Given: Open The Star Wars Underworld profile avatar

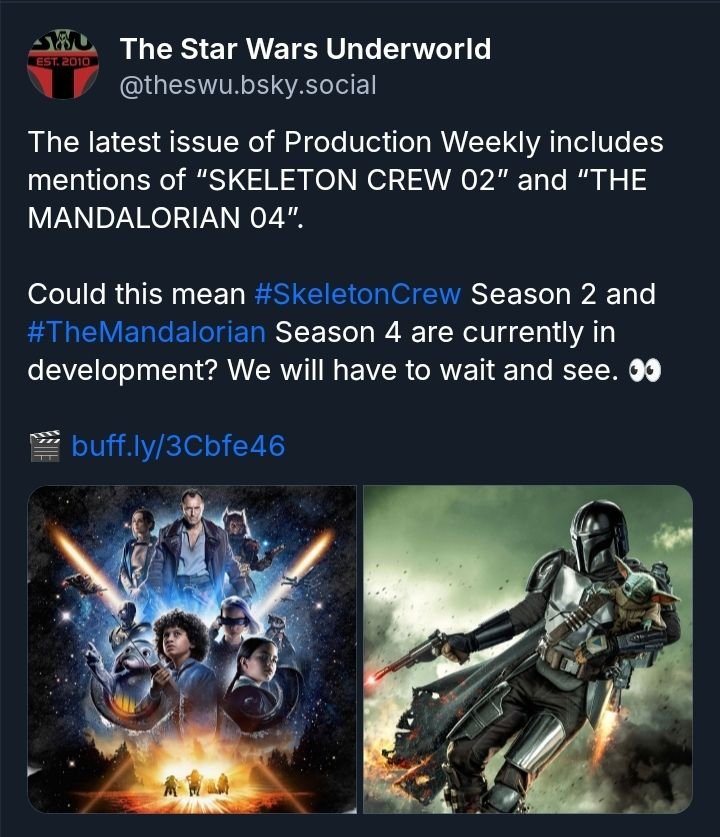Looking at the screenshot, I should point(62,64).
